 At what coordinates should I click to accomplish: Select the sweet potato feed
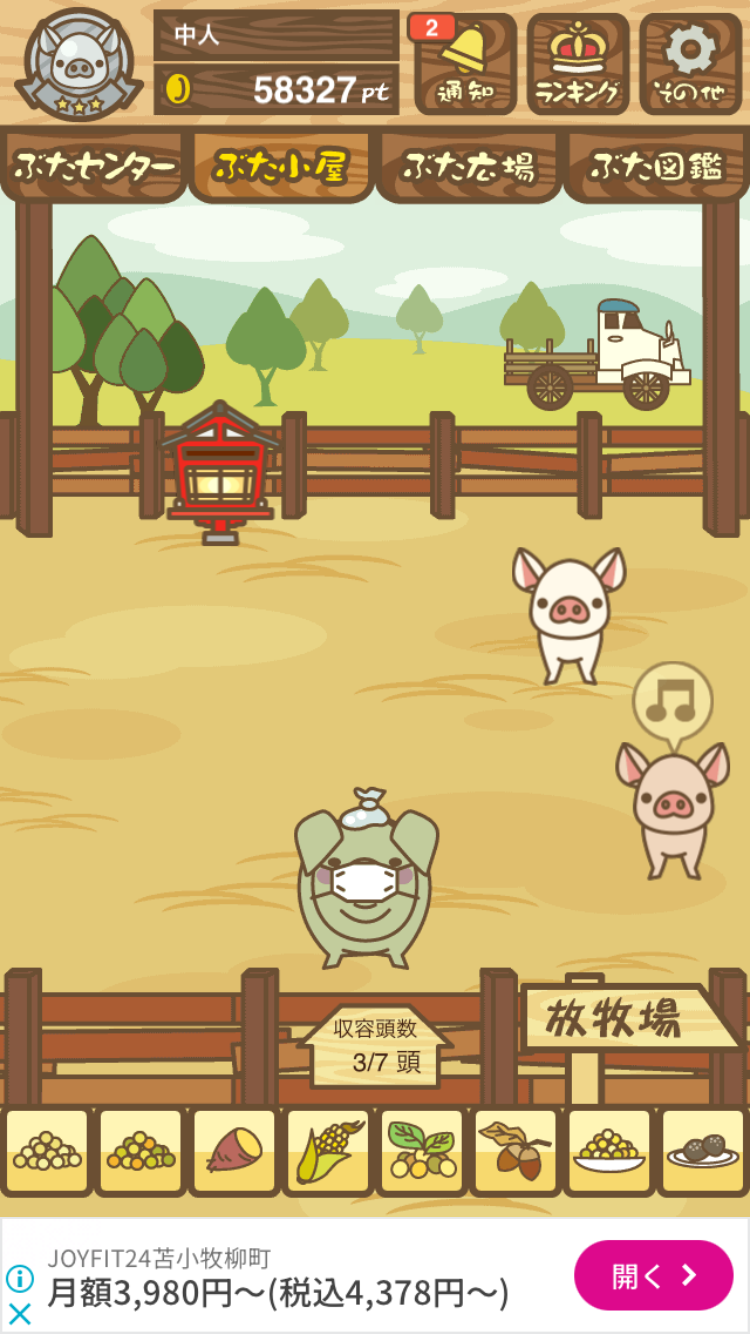click(x=233, y=1151)
